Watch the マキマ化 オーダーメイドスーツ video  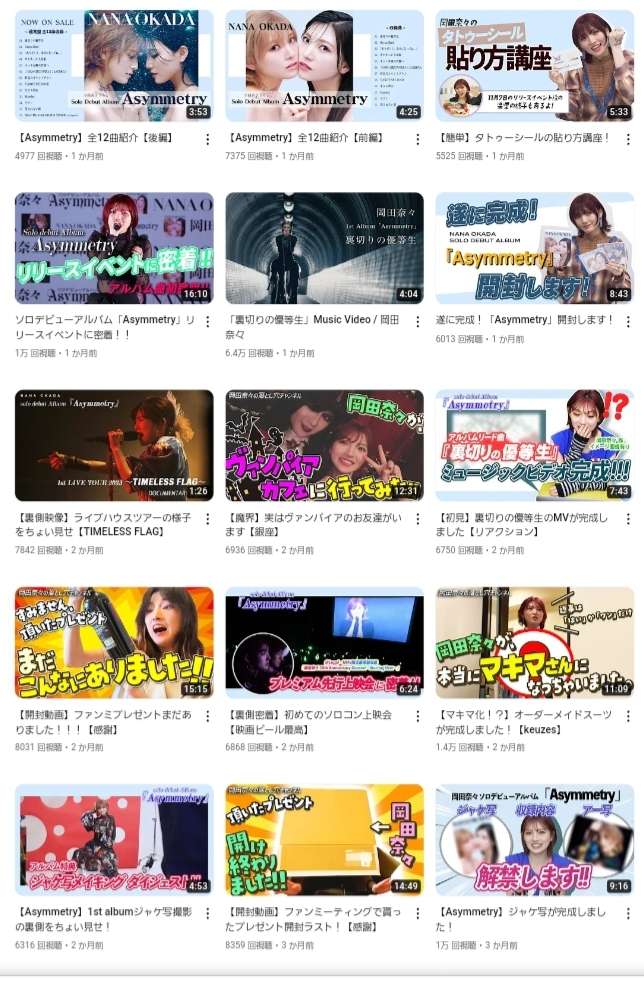pos(534,642)
